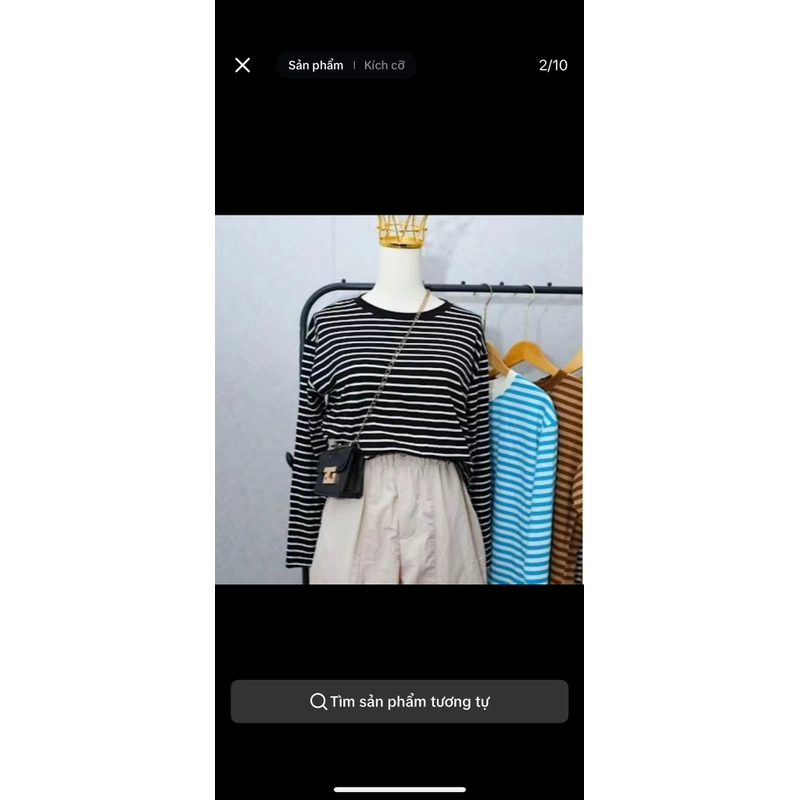Switch to the Sản phẩm tab
The height and width of the screenshot is (800, 800).
(x=315, y=65)
